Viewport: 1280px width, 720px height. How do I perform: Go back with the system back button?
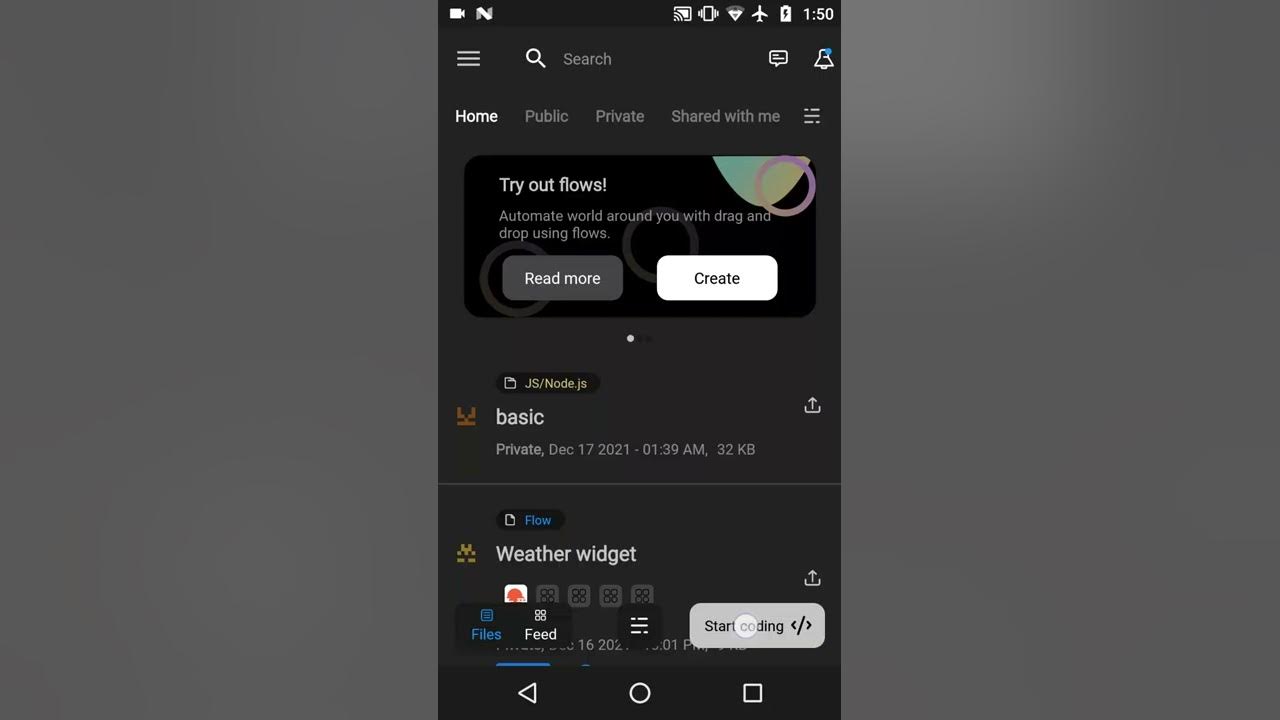click(527, 693)
